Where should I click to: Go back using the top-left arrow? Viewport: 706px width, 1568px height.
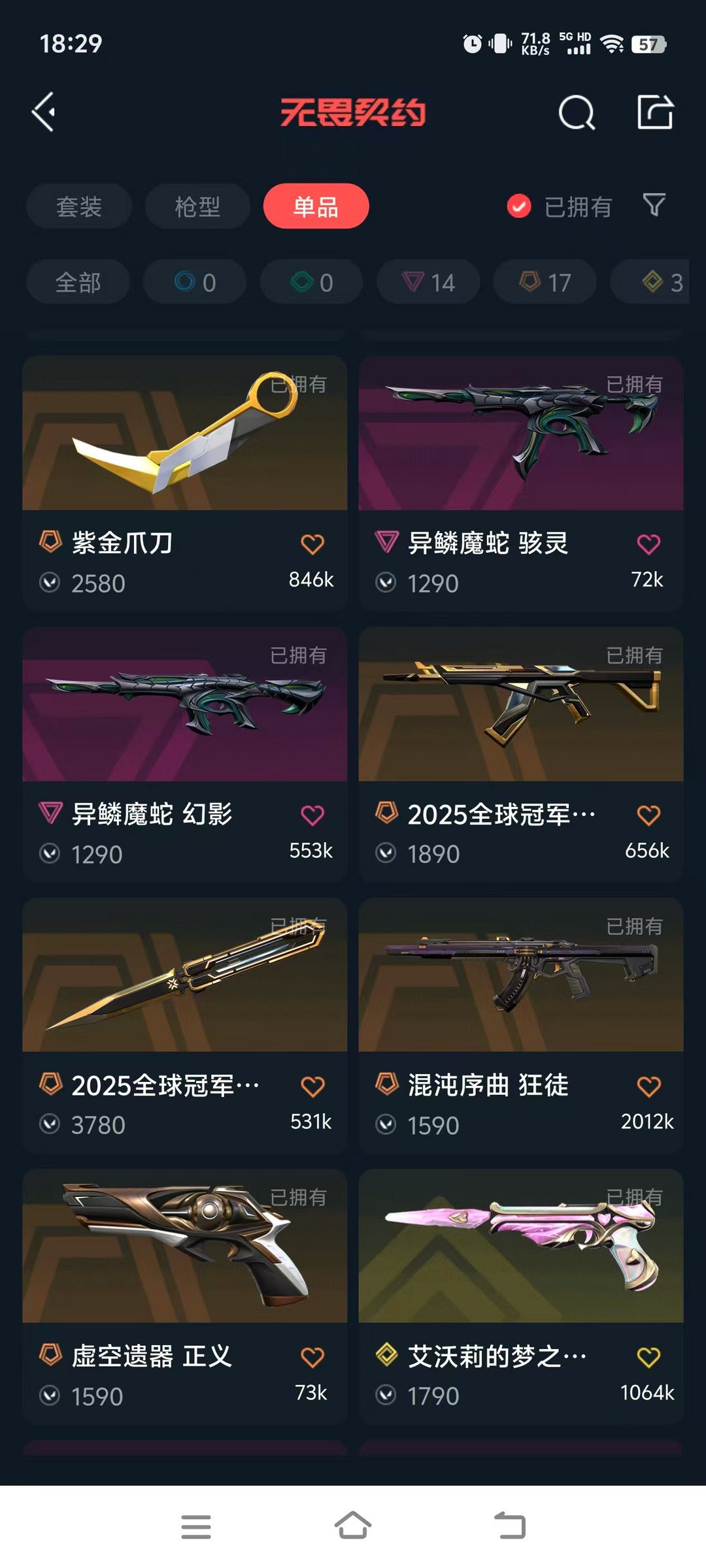click(x=43, y=112)
